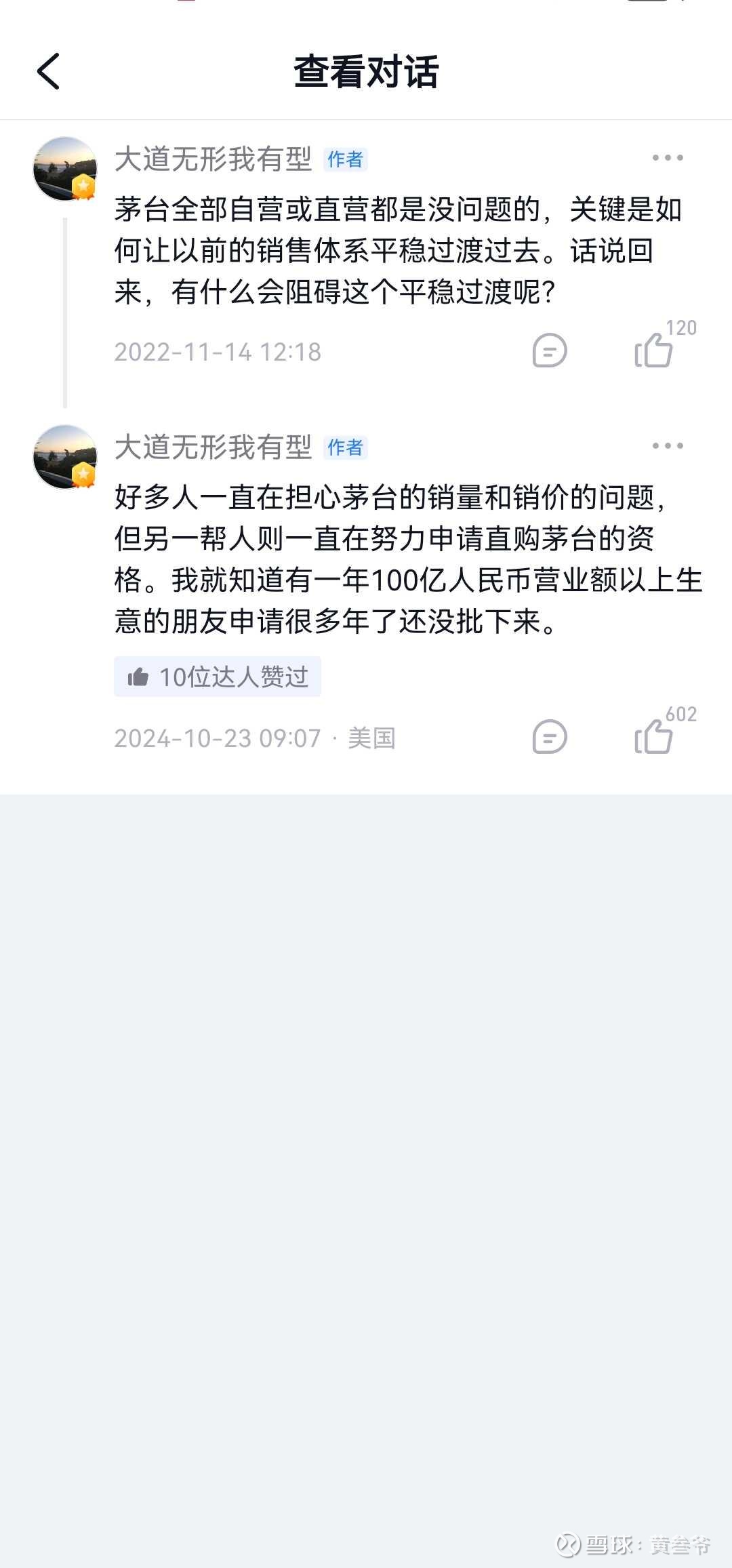
Task: Like the comment with 120 likes
Action: coord(654,350)
